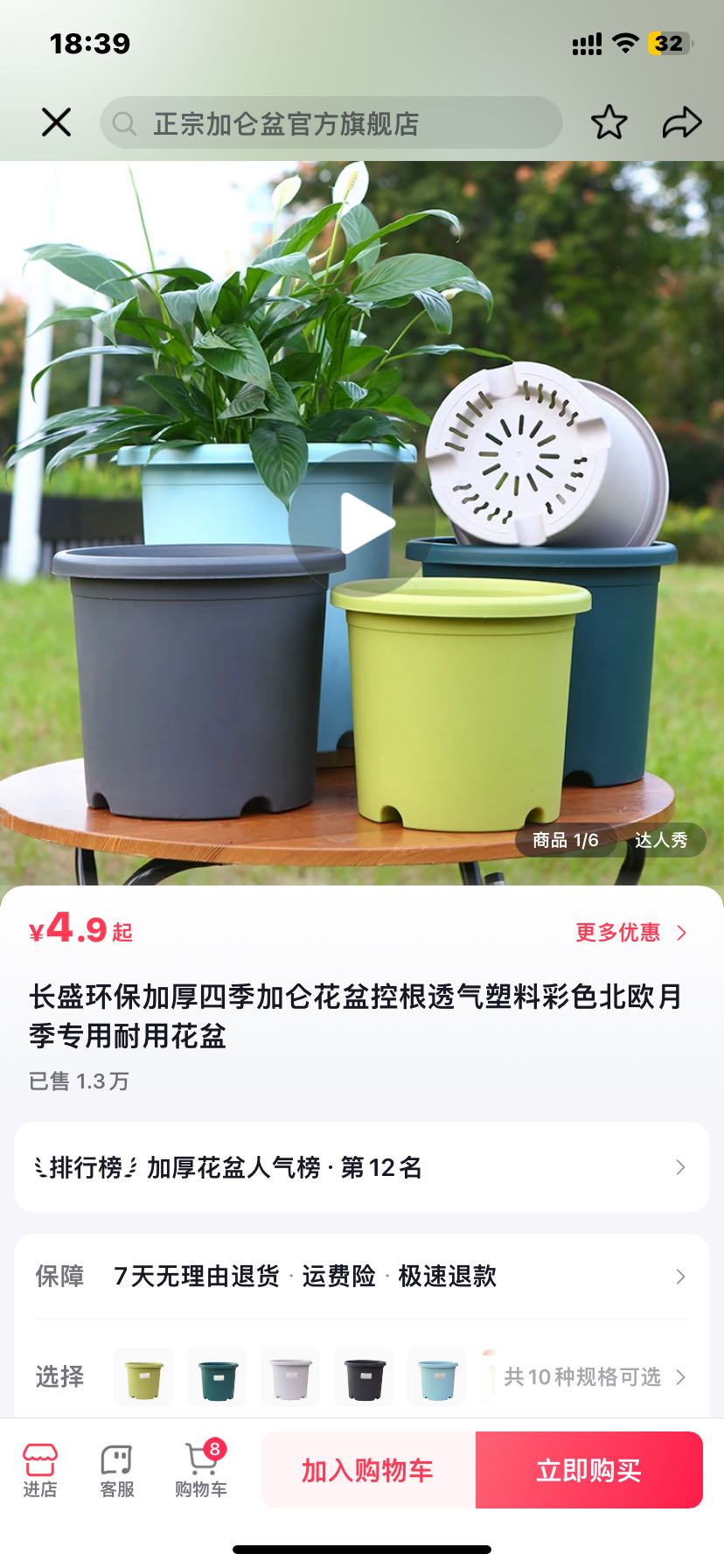Close the product page with the X
The height and width of the screenshot is (1568, 724).
point(57,122)
